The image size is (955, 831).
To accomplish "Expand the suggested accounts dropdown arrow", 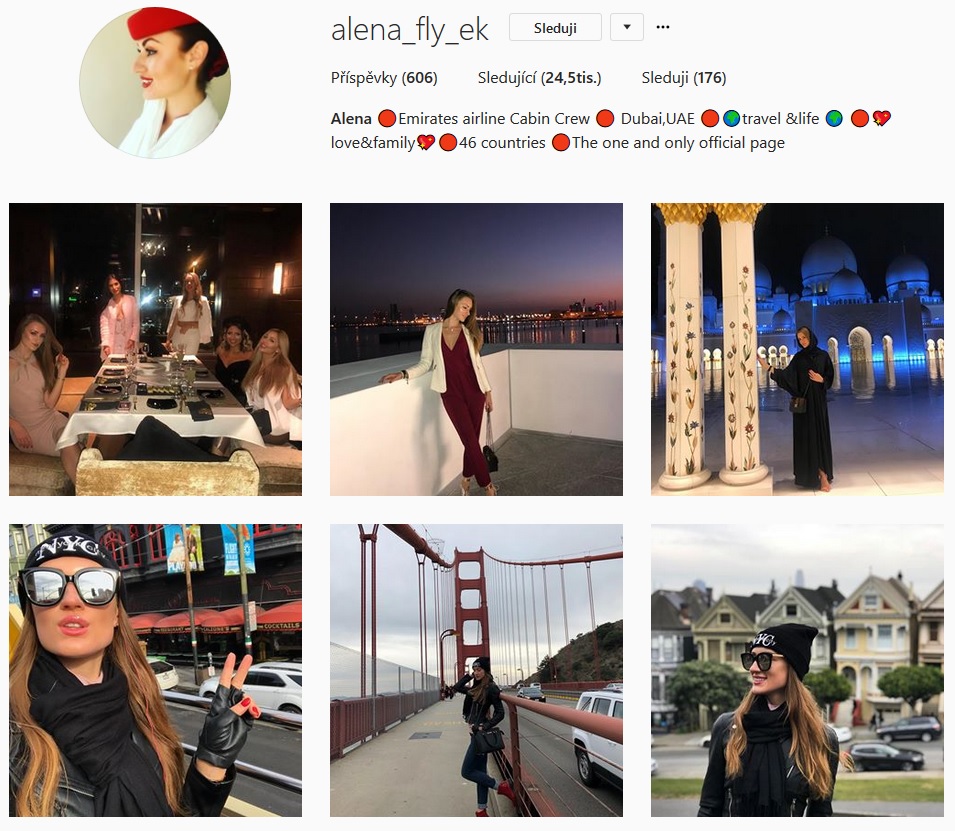I will point(626,28).
